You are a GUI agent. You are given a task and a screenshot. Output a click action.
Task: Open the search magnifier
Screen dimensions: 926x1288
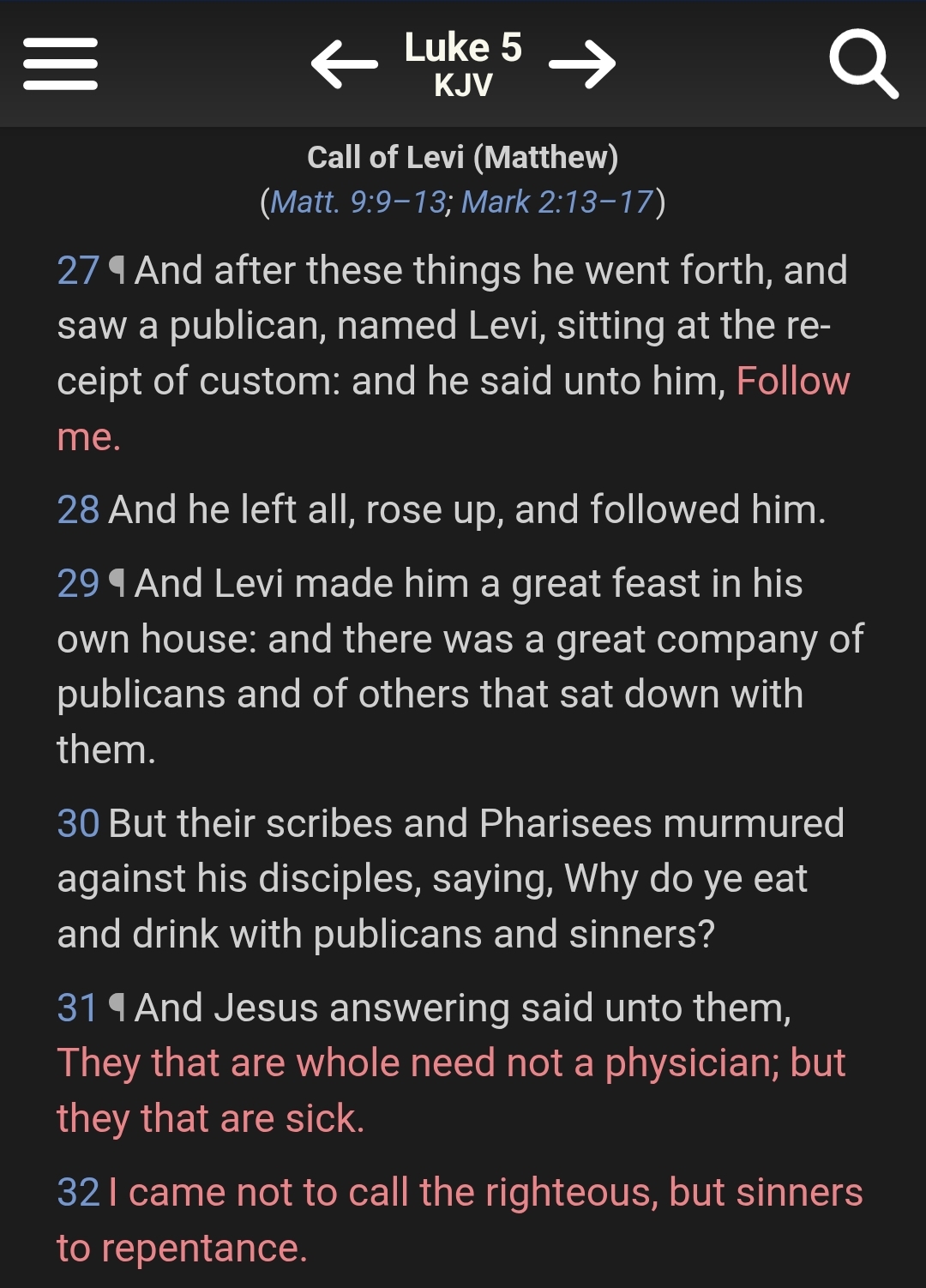[x=863, y=63]
